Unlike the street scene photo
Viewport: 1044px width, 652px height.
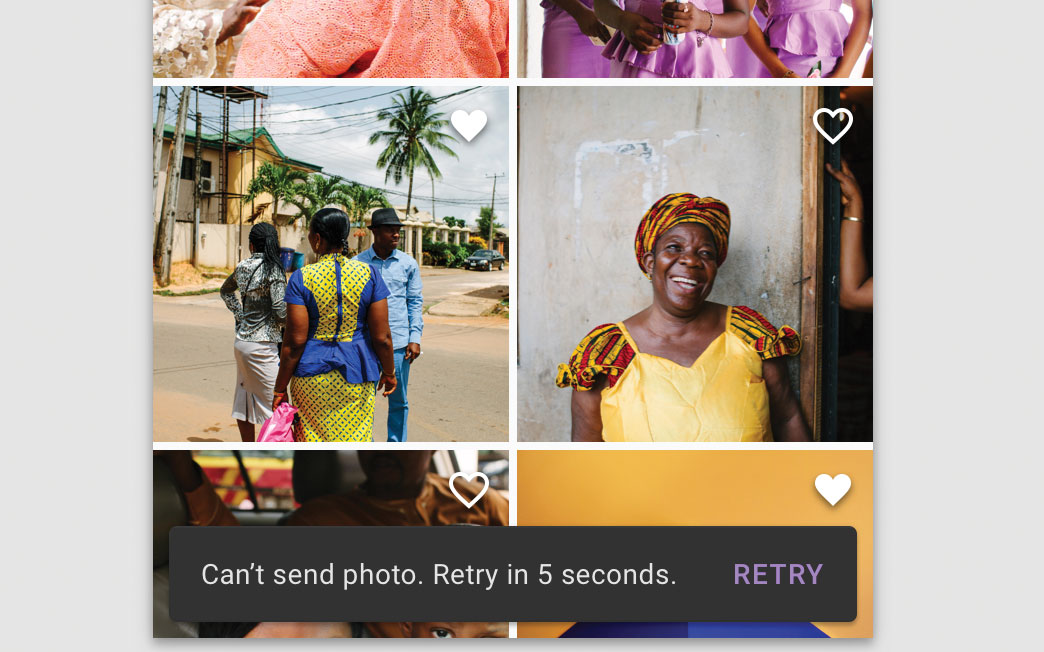pyautogui.click(x=469, y=126)
